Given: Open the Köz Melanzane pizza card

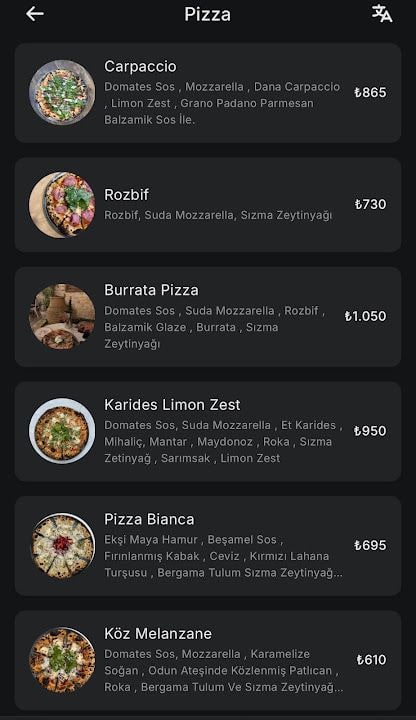Looking at the screenshot, I should click(208, 660).
